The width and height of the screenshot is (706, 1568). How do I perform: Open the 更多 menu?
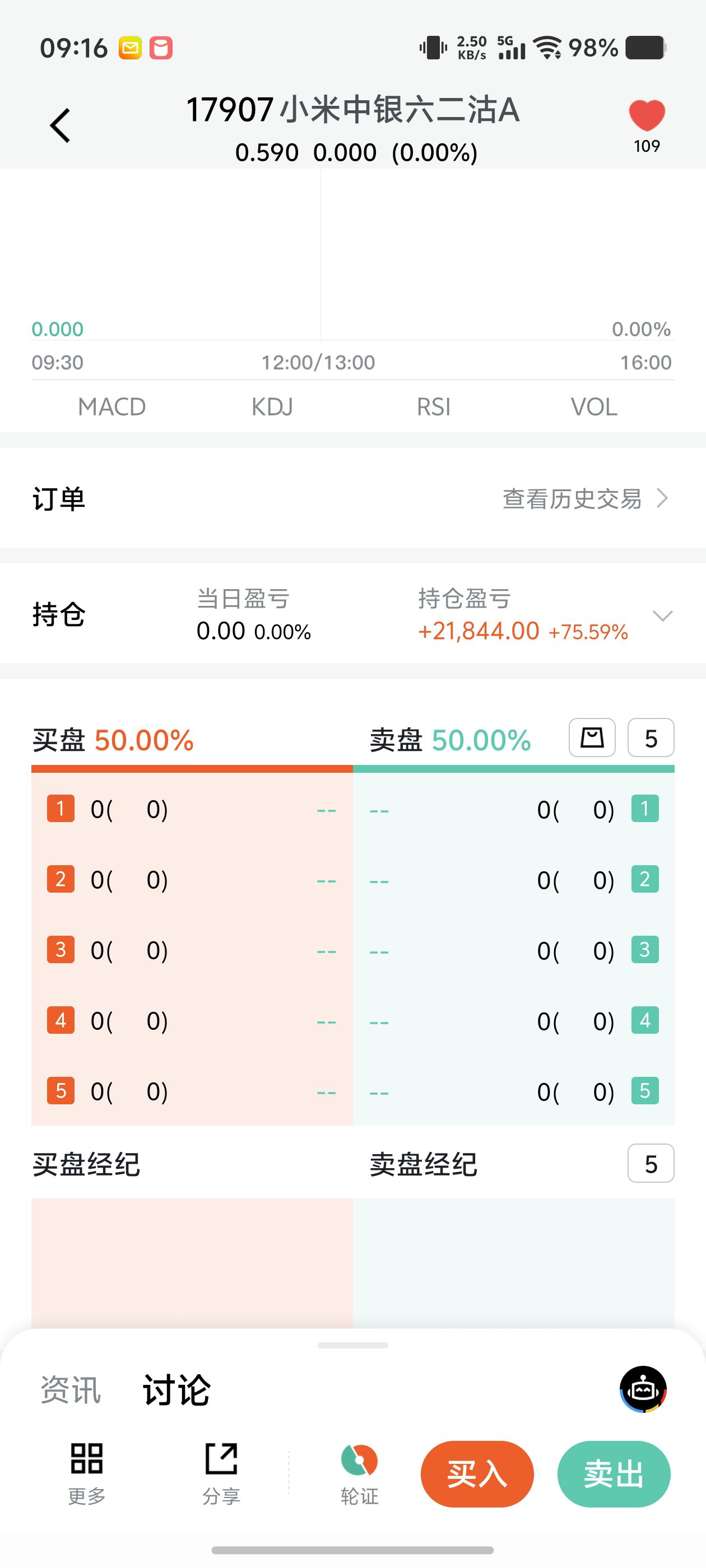pos(86,1473)
